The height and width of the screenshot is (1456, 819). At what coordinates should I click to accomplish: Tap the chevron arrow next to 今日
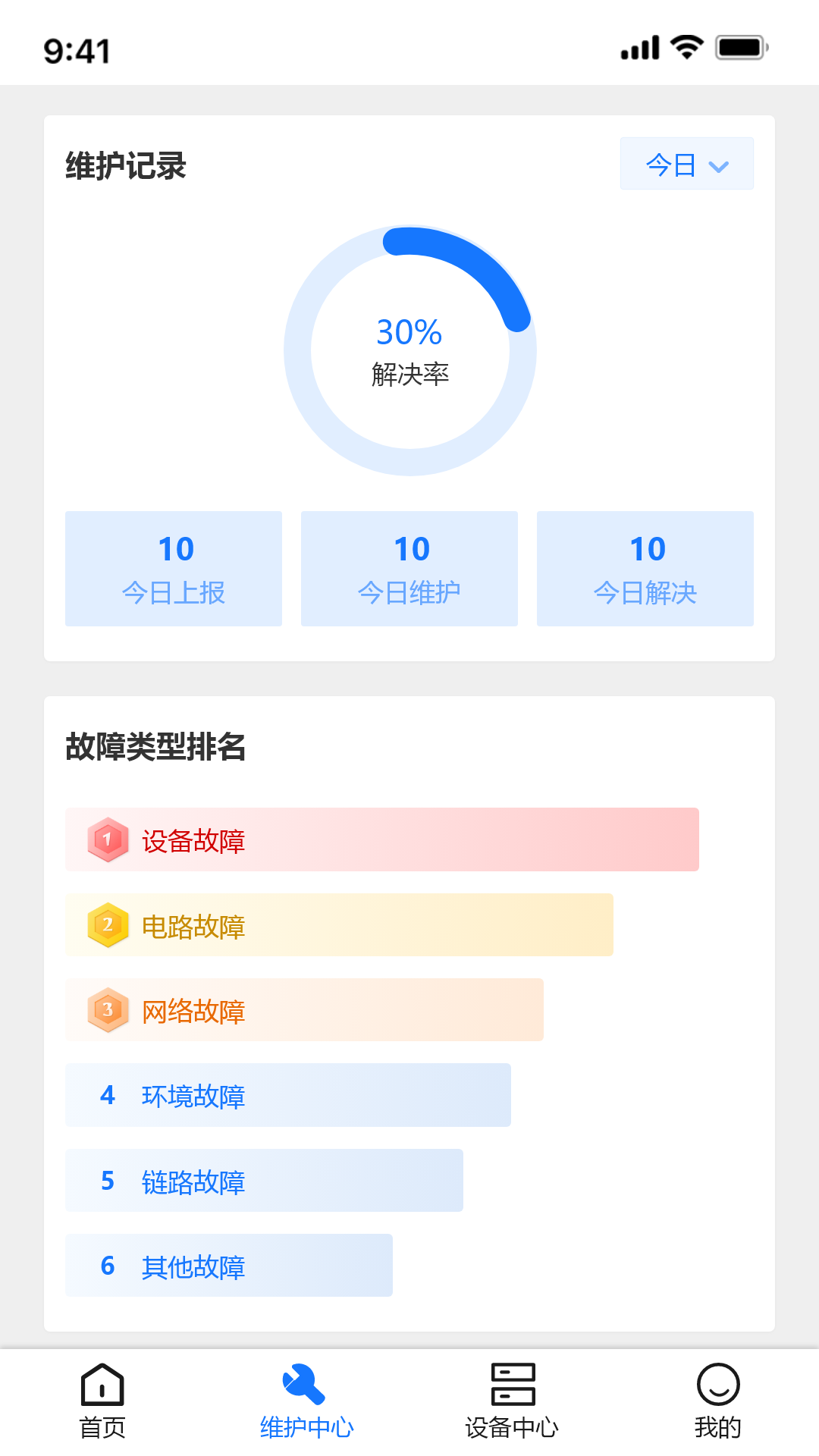719,165
